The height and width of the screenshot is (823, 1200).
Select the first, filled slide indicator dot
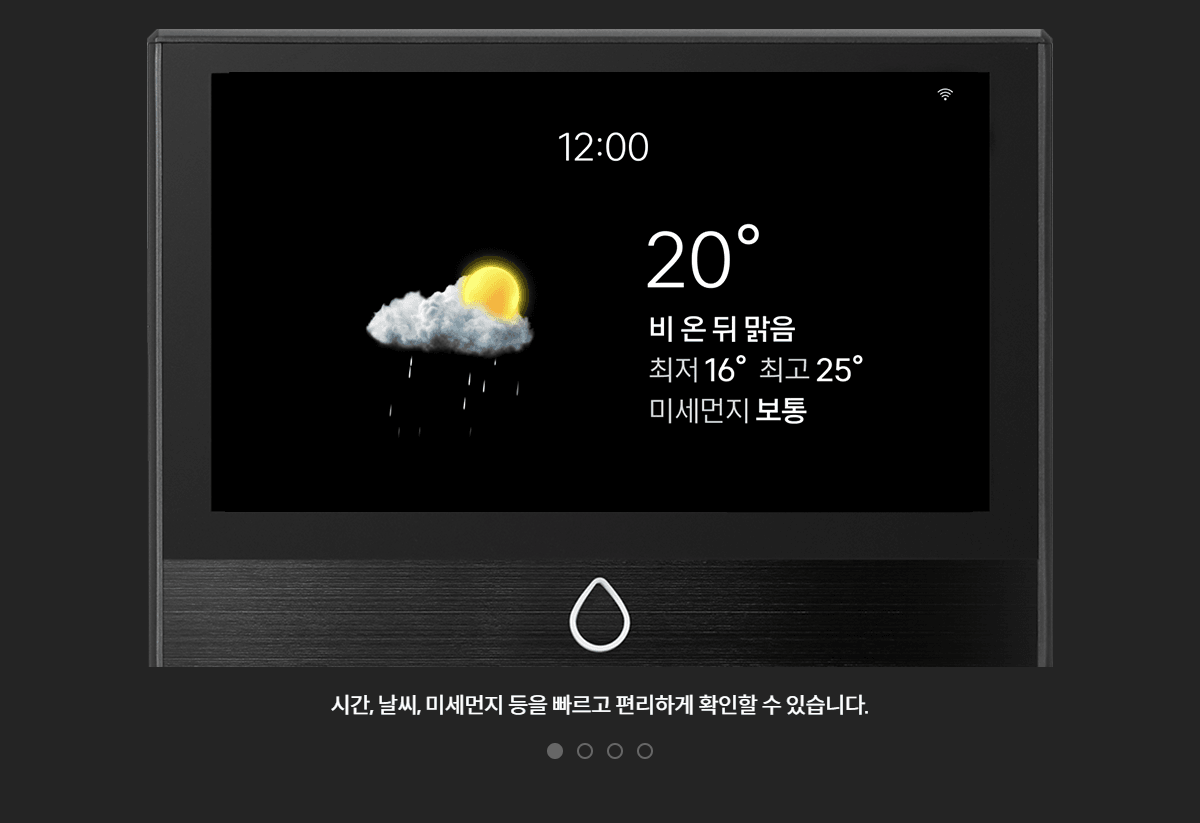(x=555, y=751)
